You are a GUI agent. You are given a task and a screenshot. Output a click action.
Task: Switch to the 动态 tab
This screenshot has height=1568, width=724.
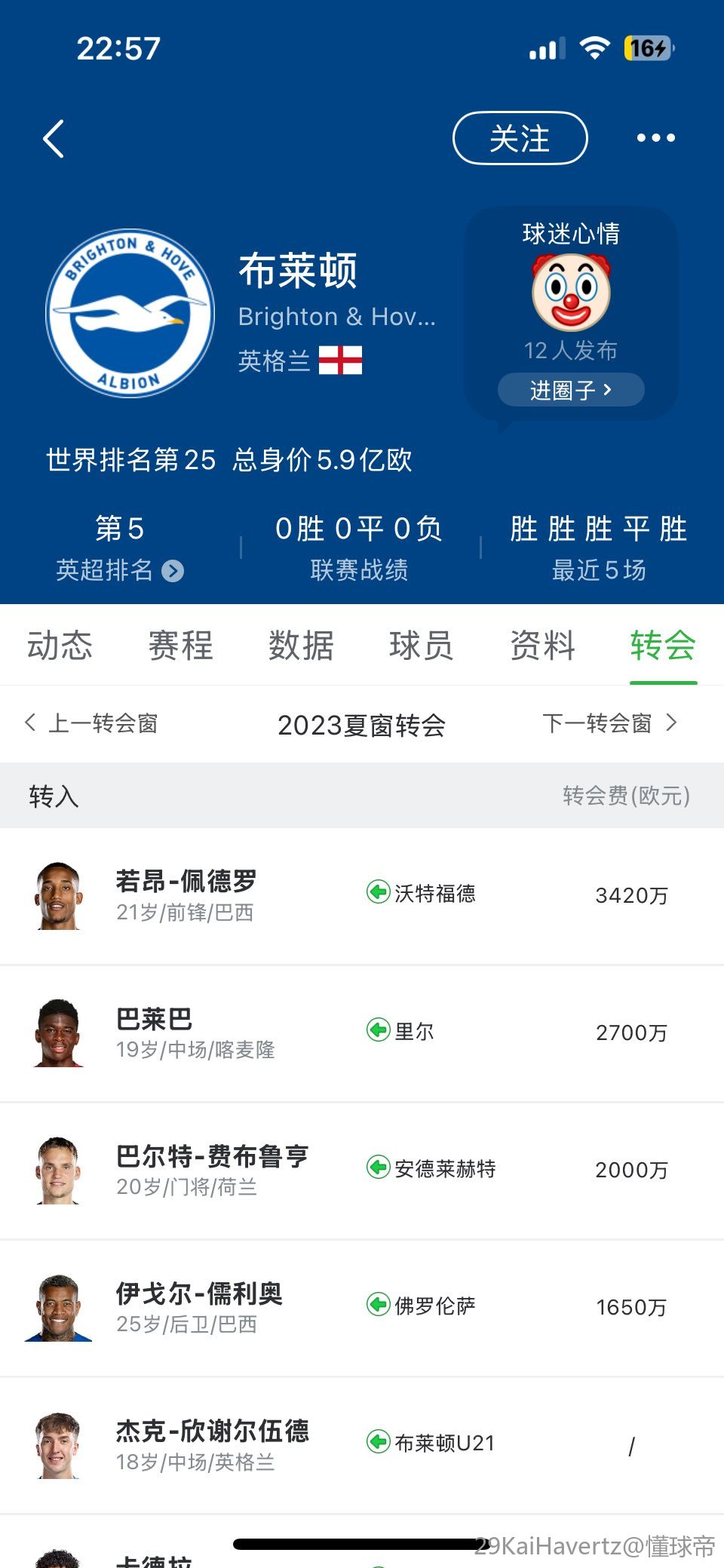coord(60,646)
